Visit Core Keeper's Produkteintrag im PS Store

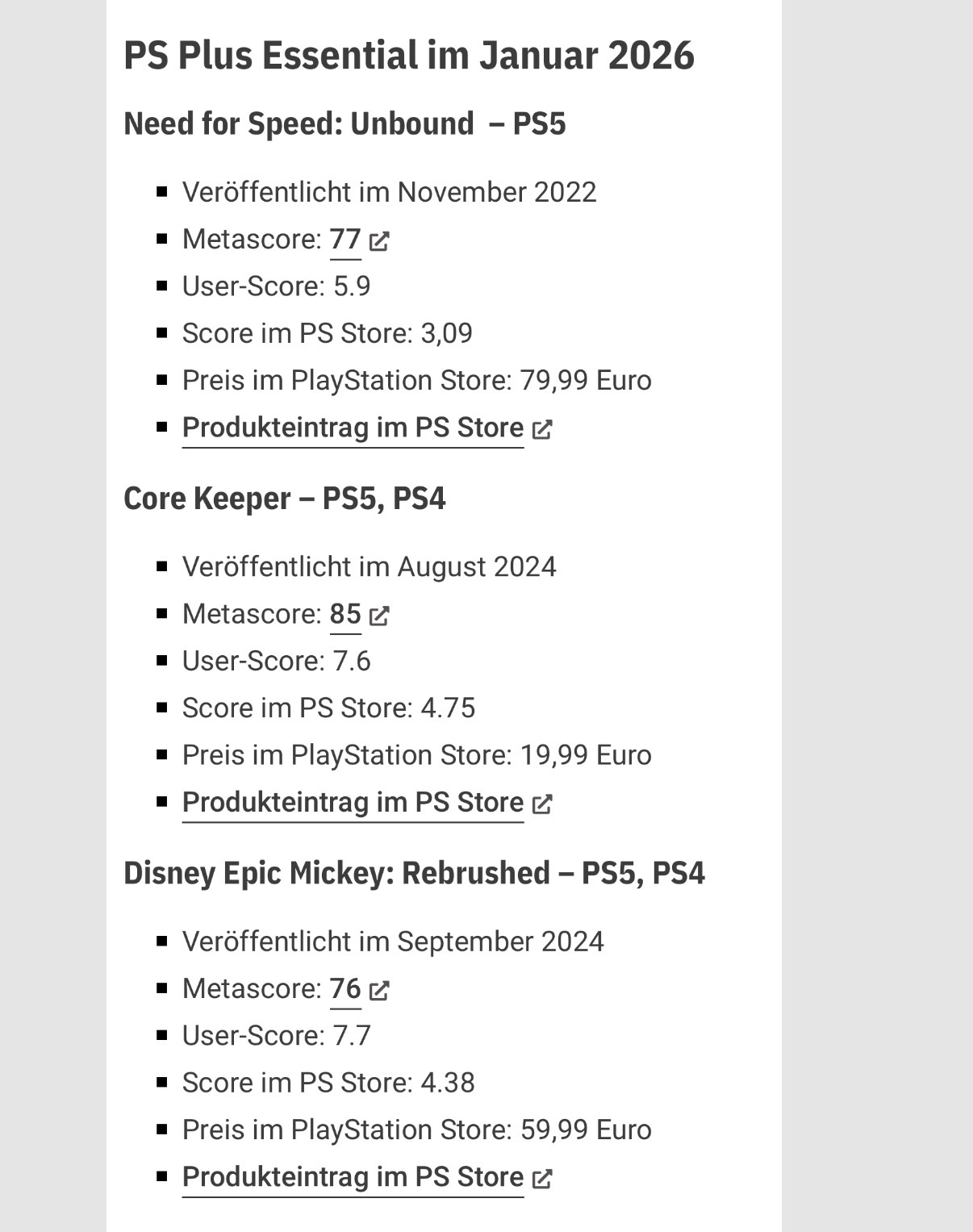click(353, 803)
